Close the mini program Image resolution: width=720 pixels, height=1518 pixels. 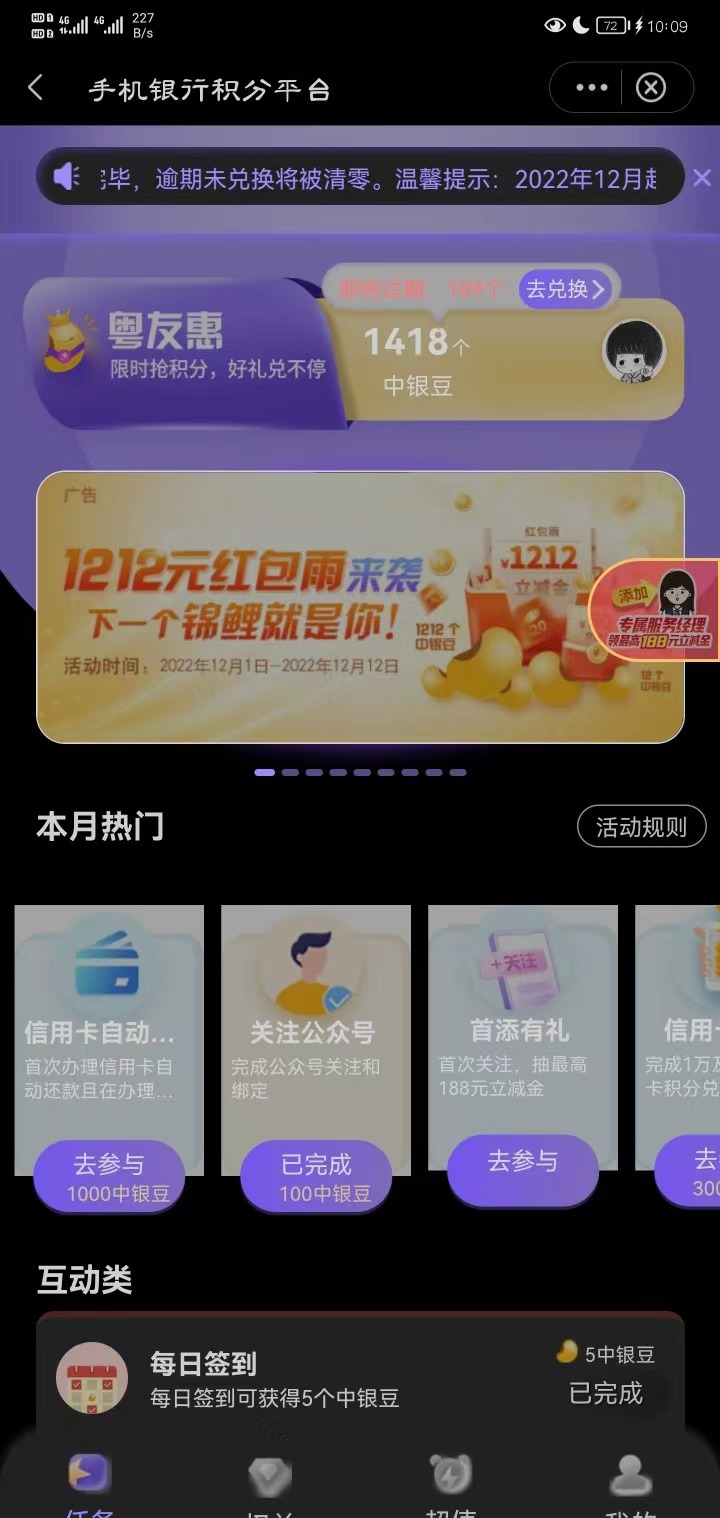[x=651, y=88]
